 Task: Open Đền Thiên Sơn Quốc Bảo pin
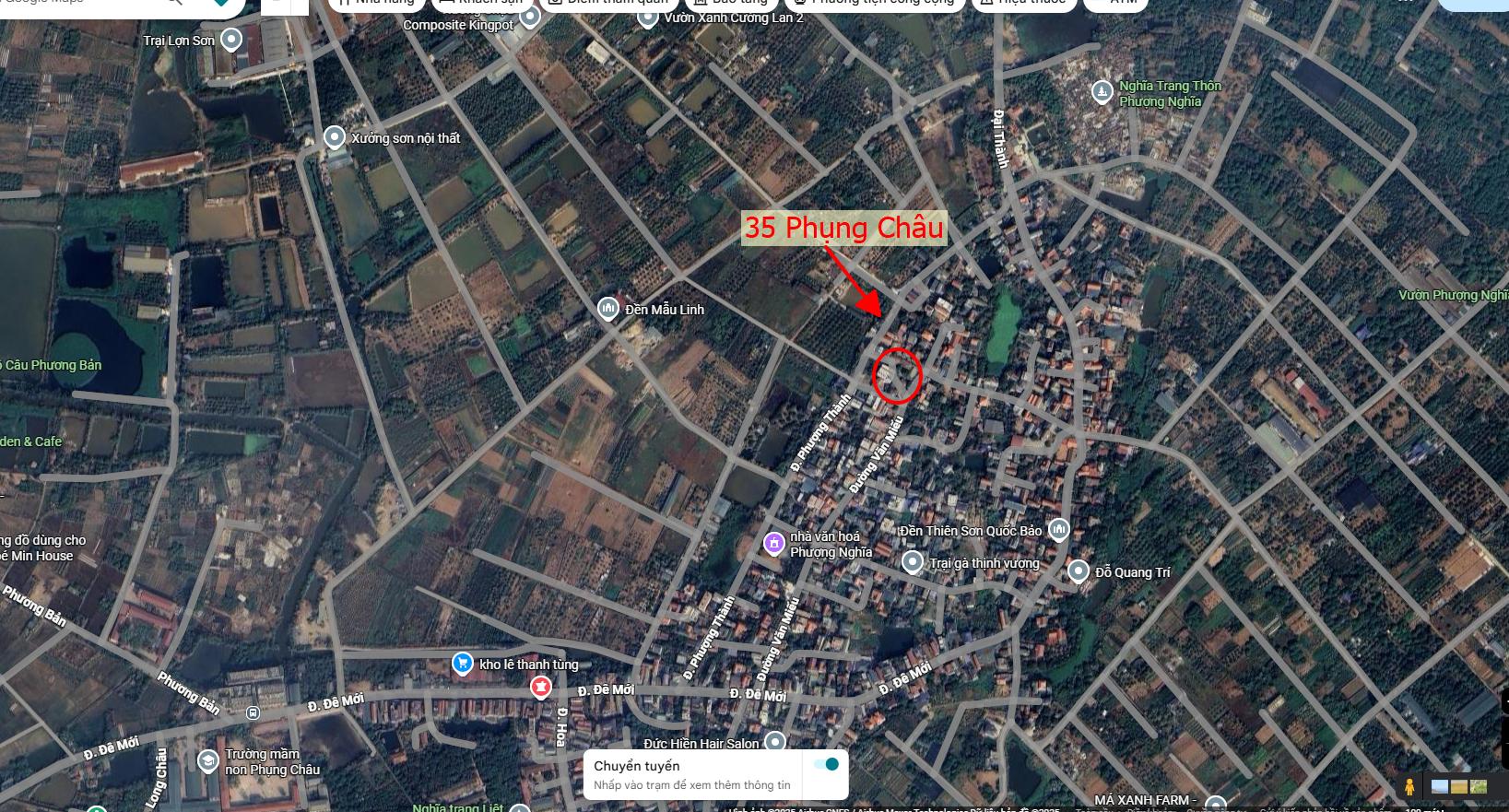1059,529
